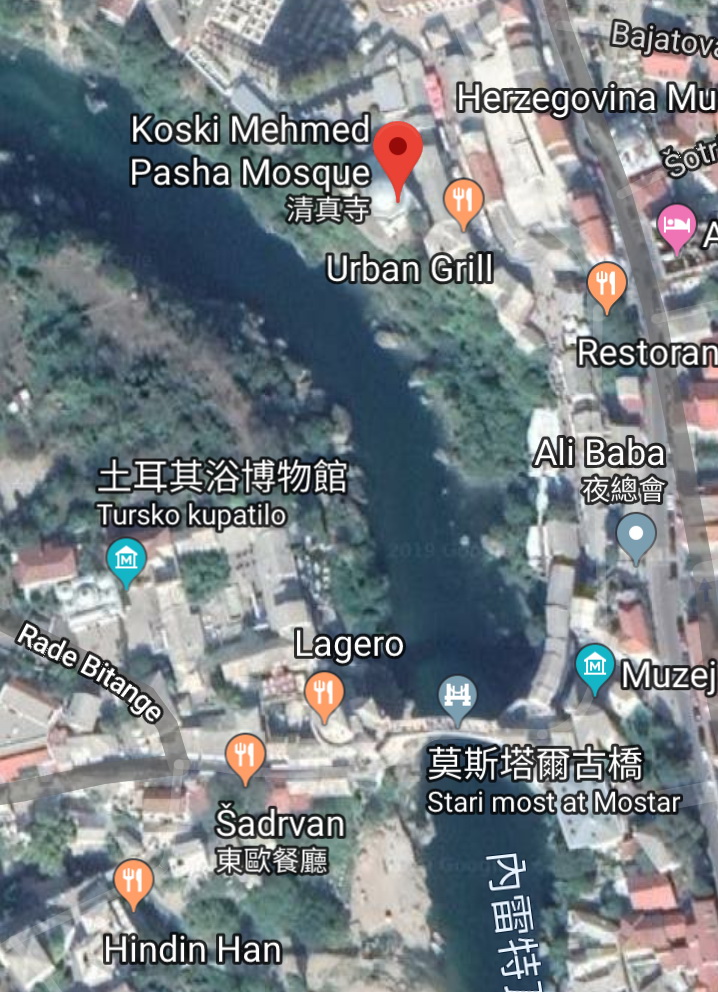Select the Hindin Han restaurant marker

pos(133,881)
